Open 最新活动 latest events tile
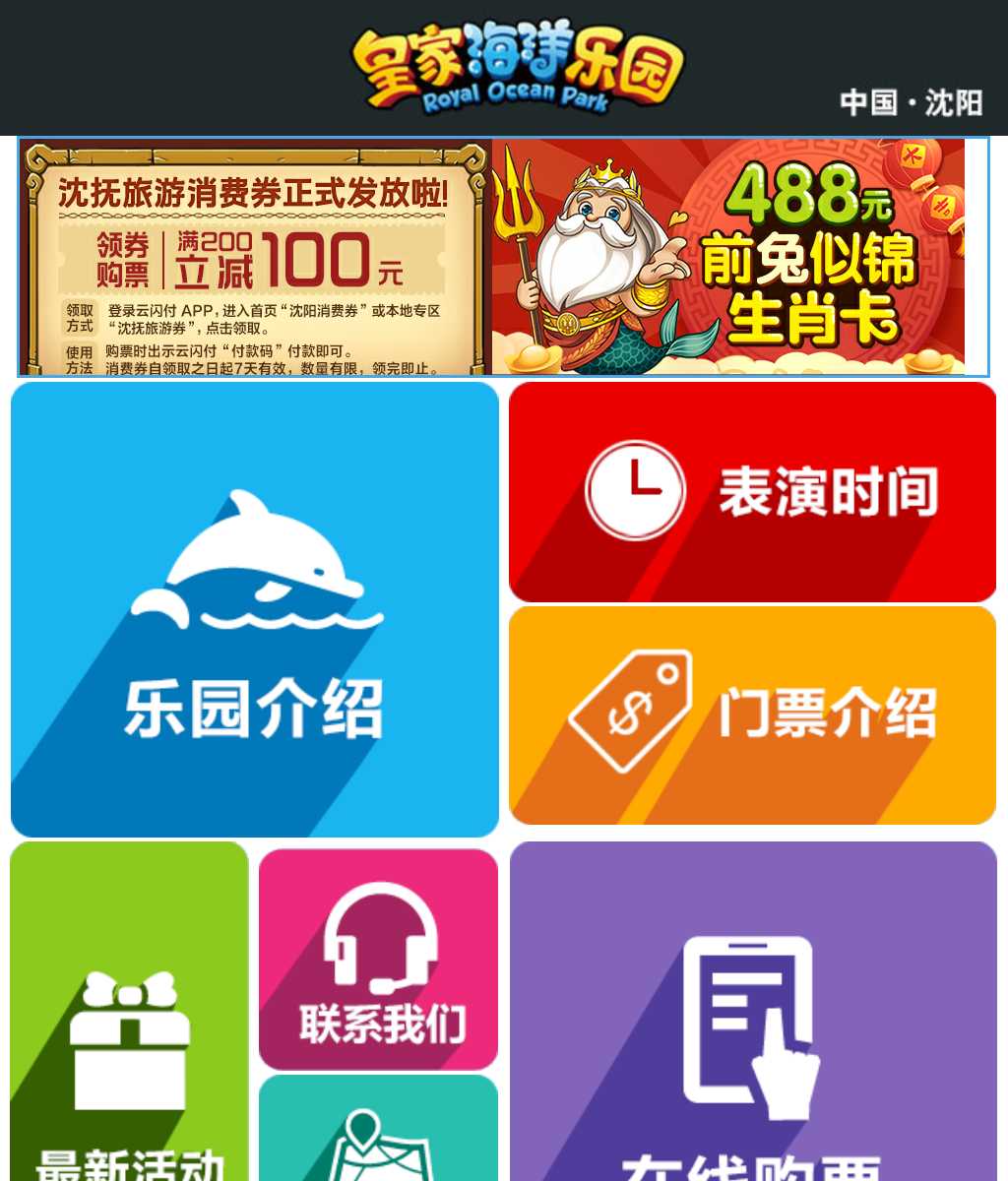This screenshot has width=1008, height=1181. tap(129, 1014)
